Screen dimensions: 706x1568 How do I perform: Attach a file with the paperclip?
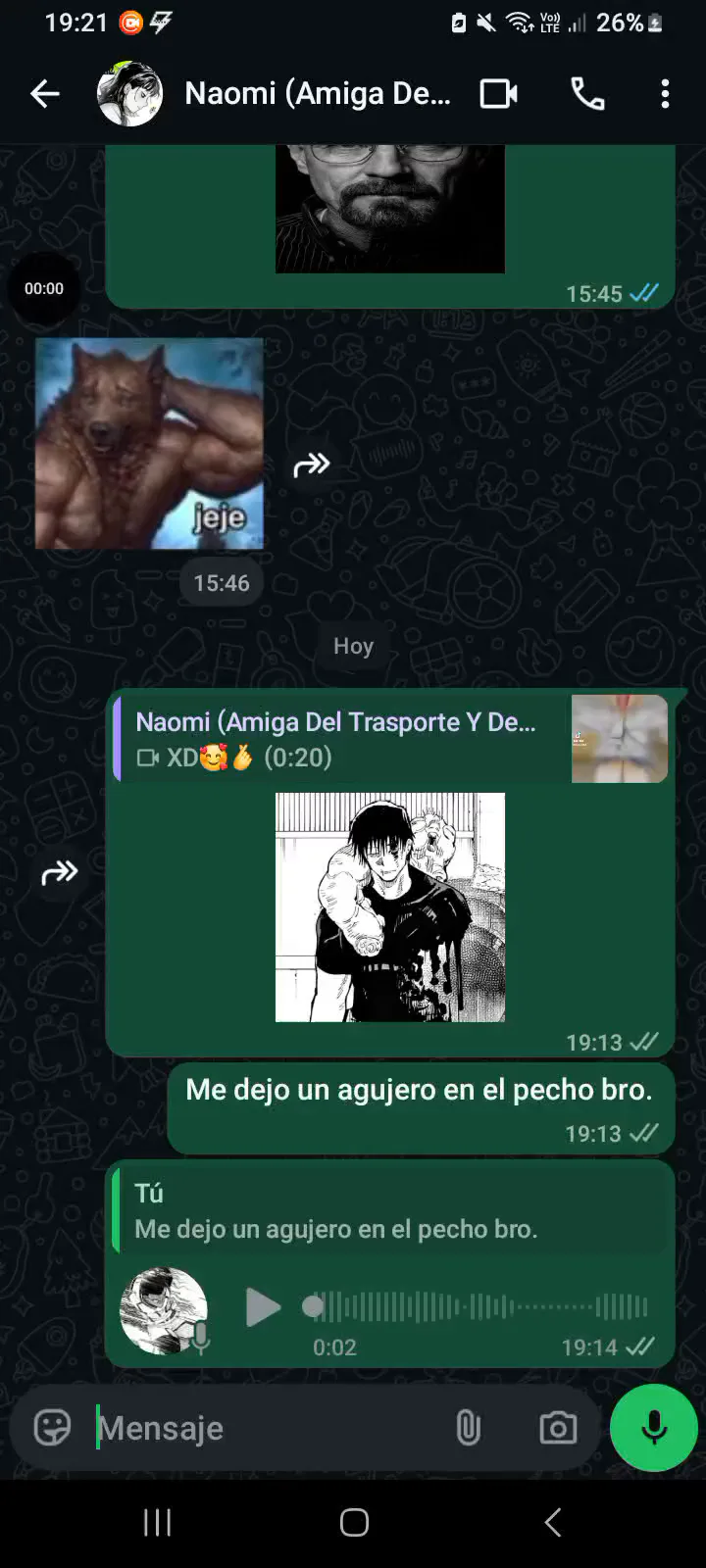point(469,1428)
